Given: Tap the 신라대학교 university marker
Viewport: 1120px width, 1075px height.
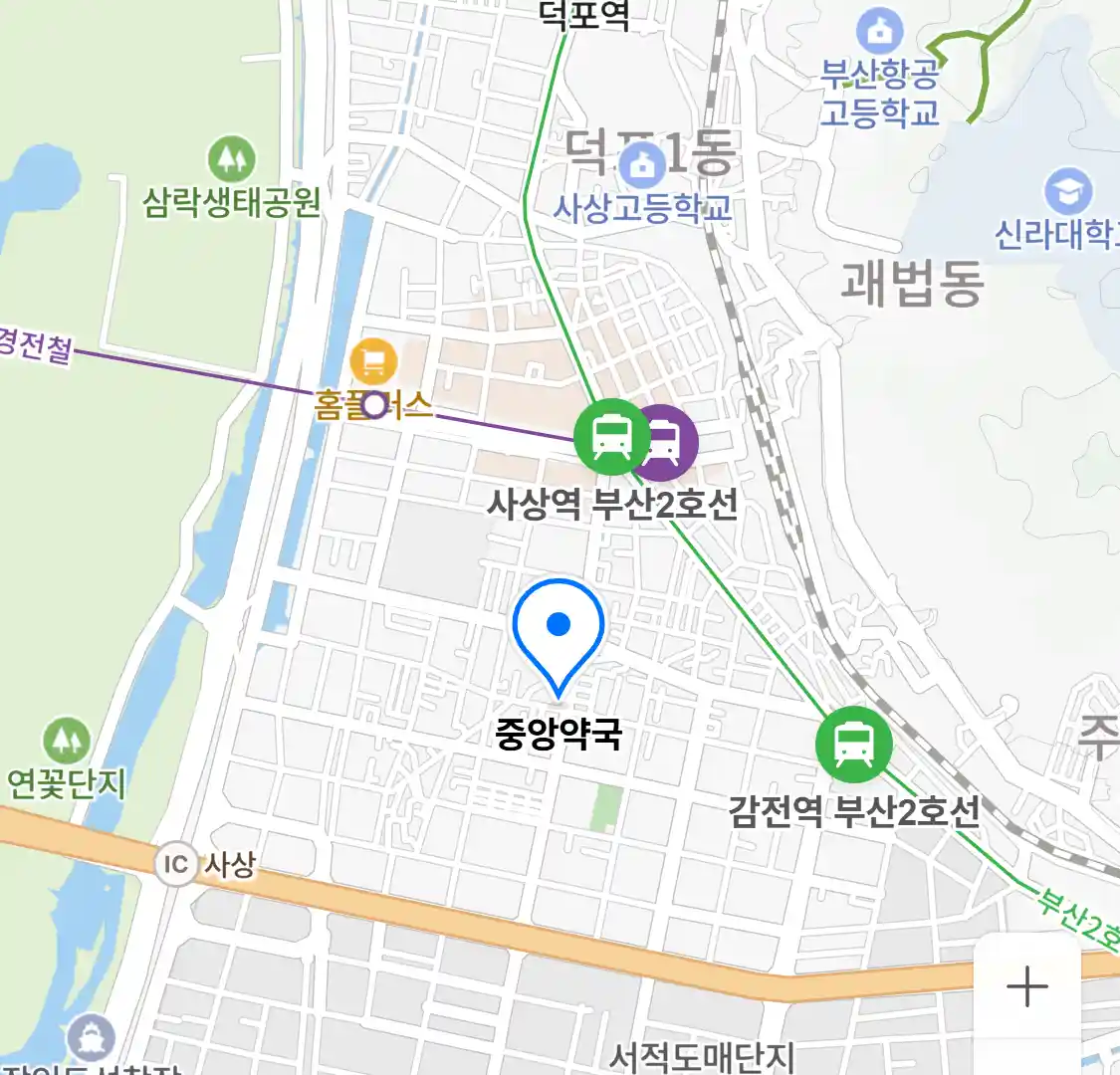Looking at the screenshot, I should [1068, 191].
